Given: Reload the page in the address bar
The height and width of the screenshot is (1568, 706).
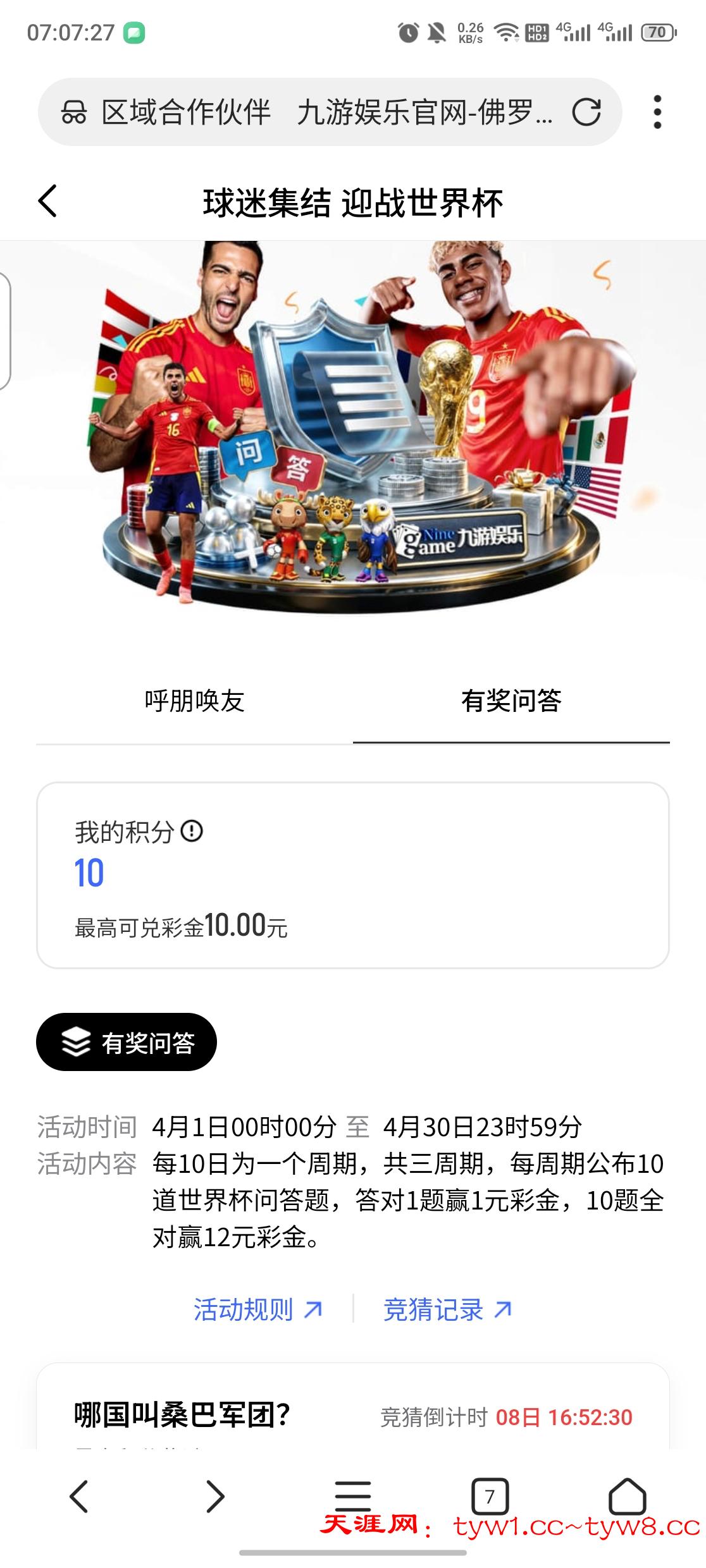Looking at the screenshot, I should click(x=586, y=113).
